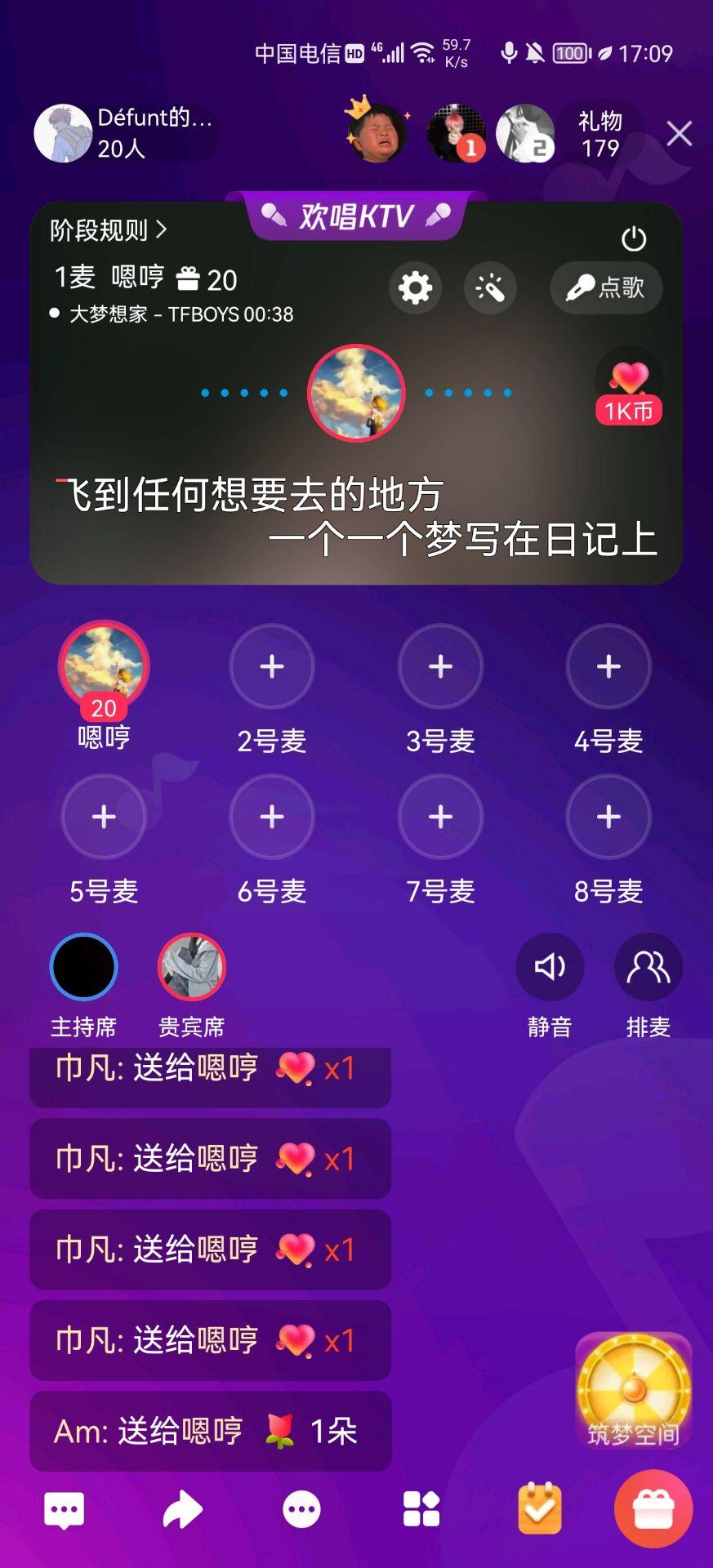Open the tasks check-in icon
The width and height of the screenshot is (713, 1568).
point(540,1510)
